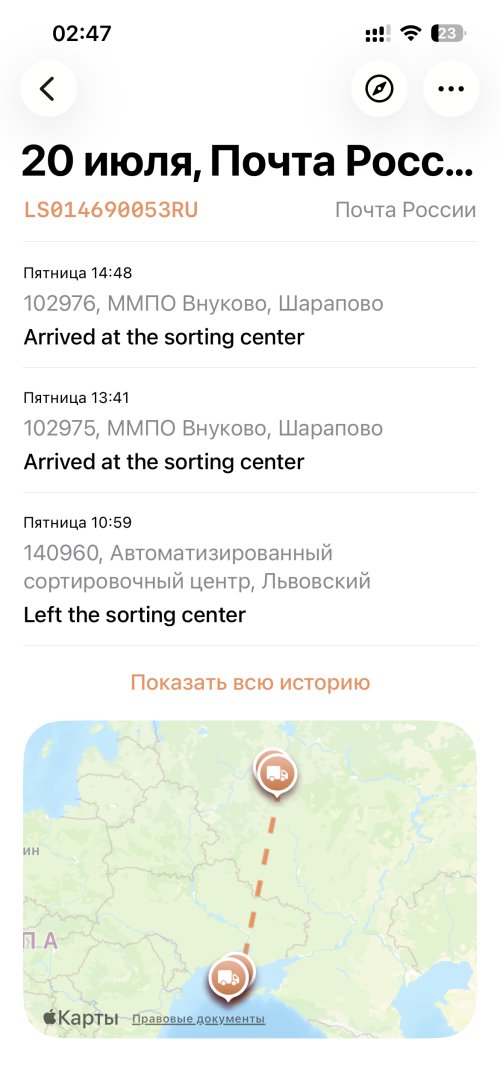
Task: Go back using the arrow button
Action: (x=48, y=88)
